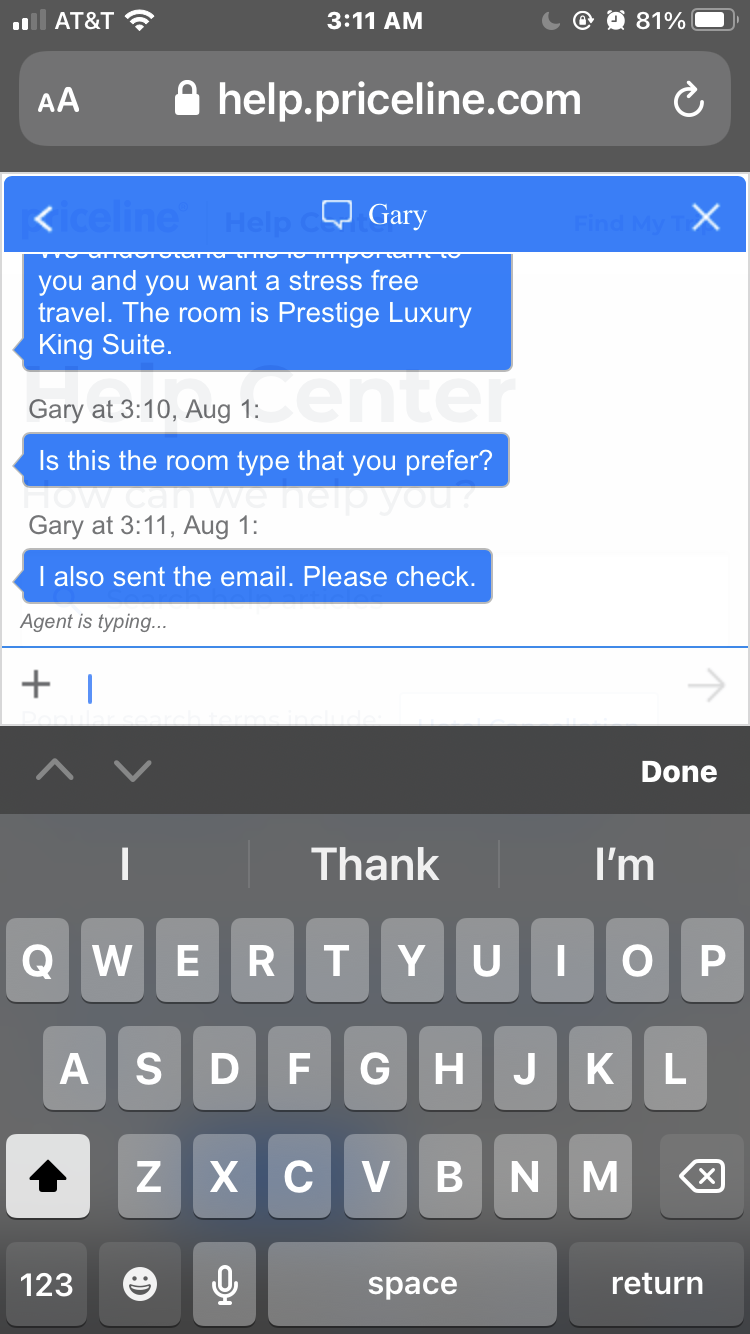This screenshot has width=750, height=1334.
Task: Open attachment options with the plus icon
Action: 36,684
